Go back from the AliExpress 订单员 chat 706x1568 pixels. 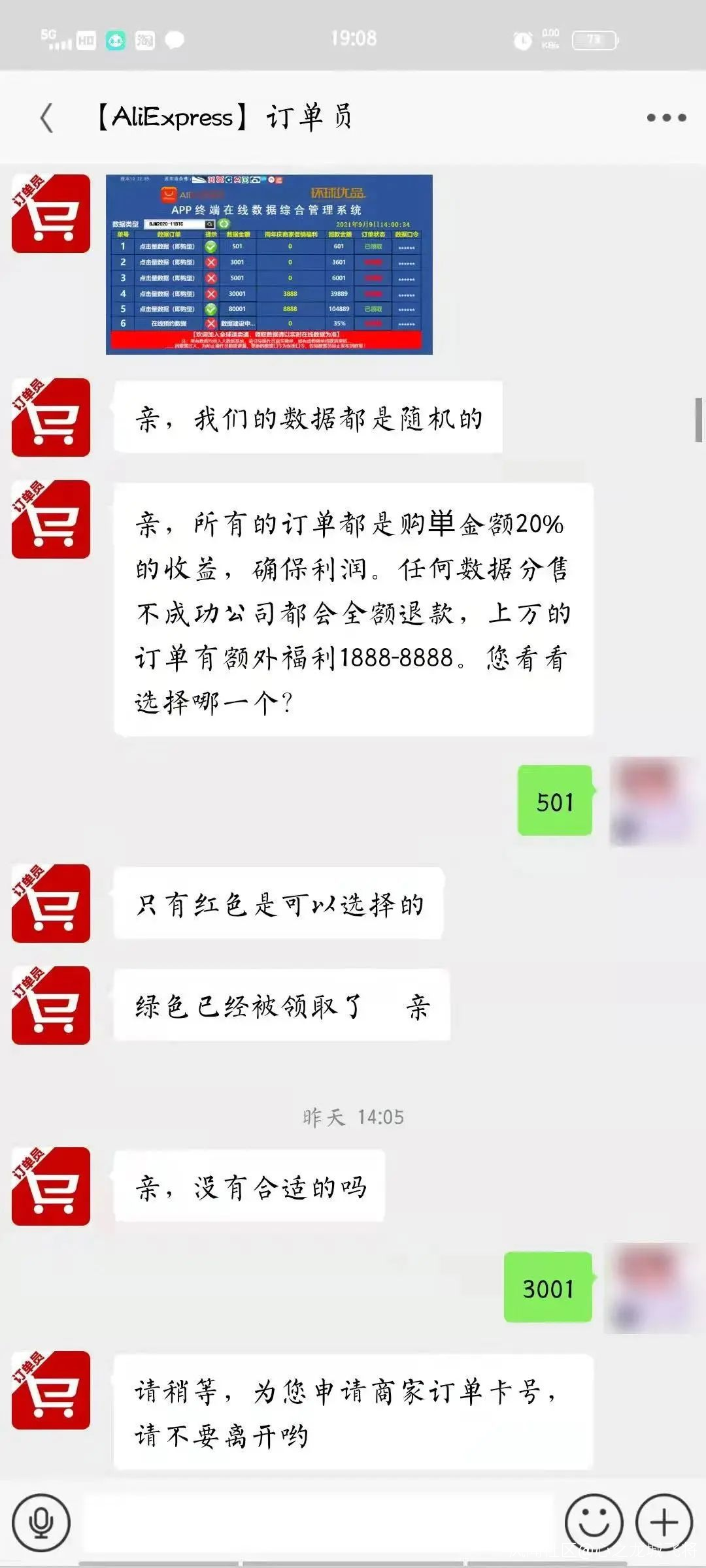click(x=47, y=118)
